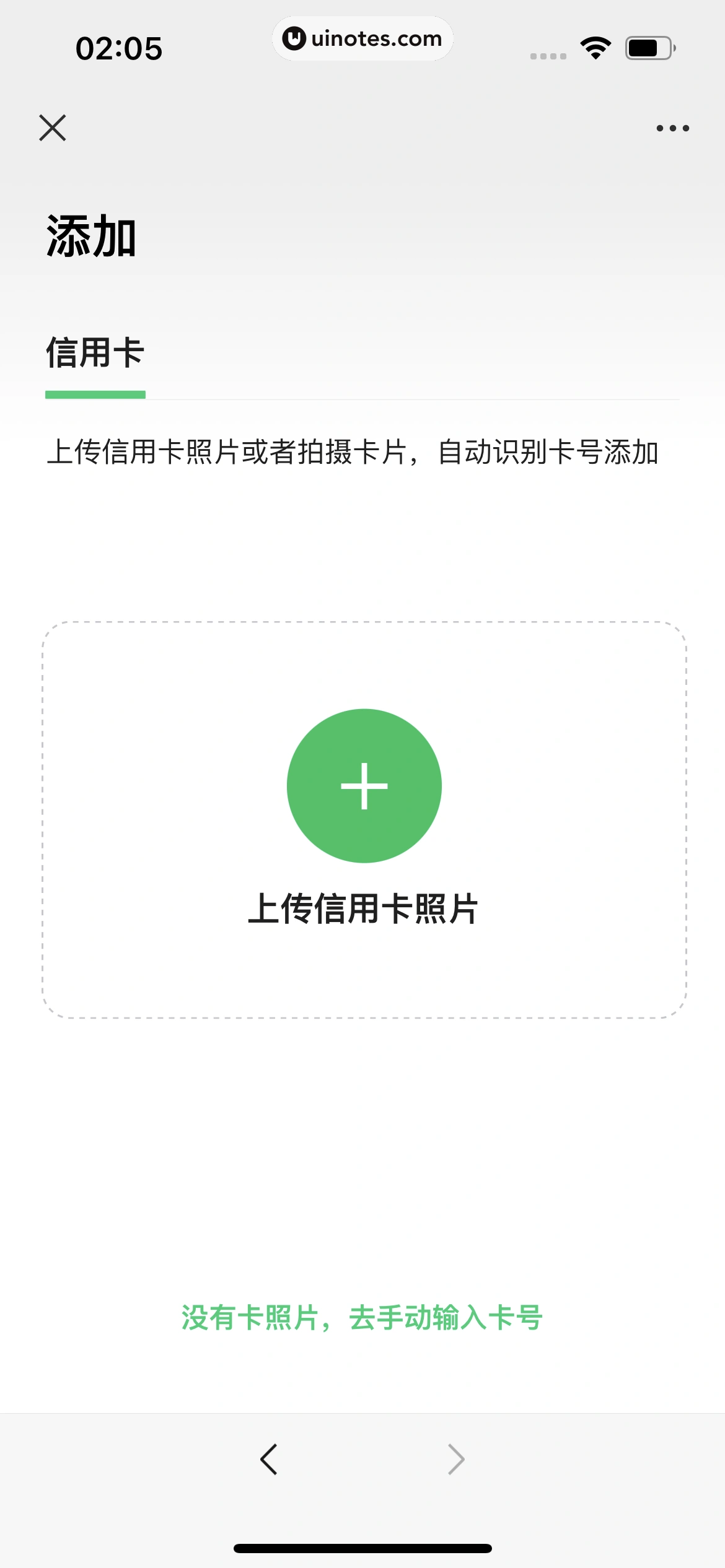Image resolution: width=725 pixels, height=1568 pixels.
Task: Open the more options ellipsis menu
Action: (x=674, y=128)
